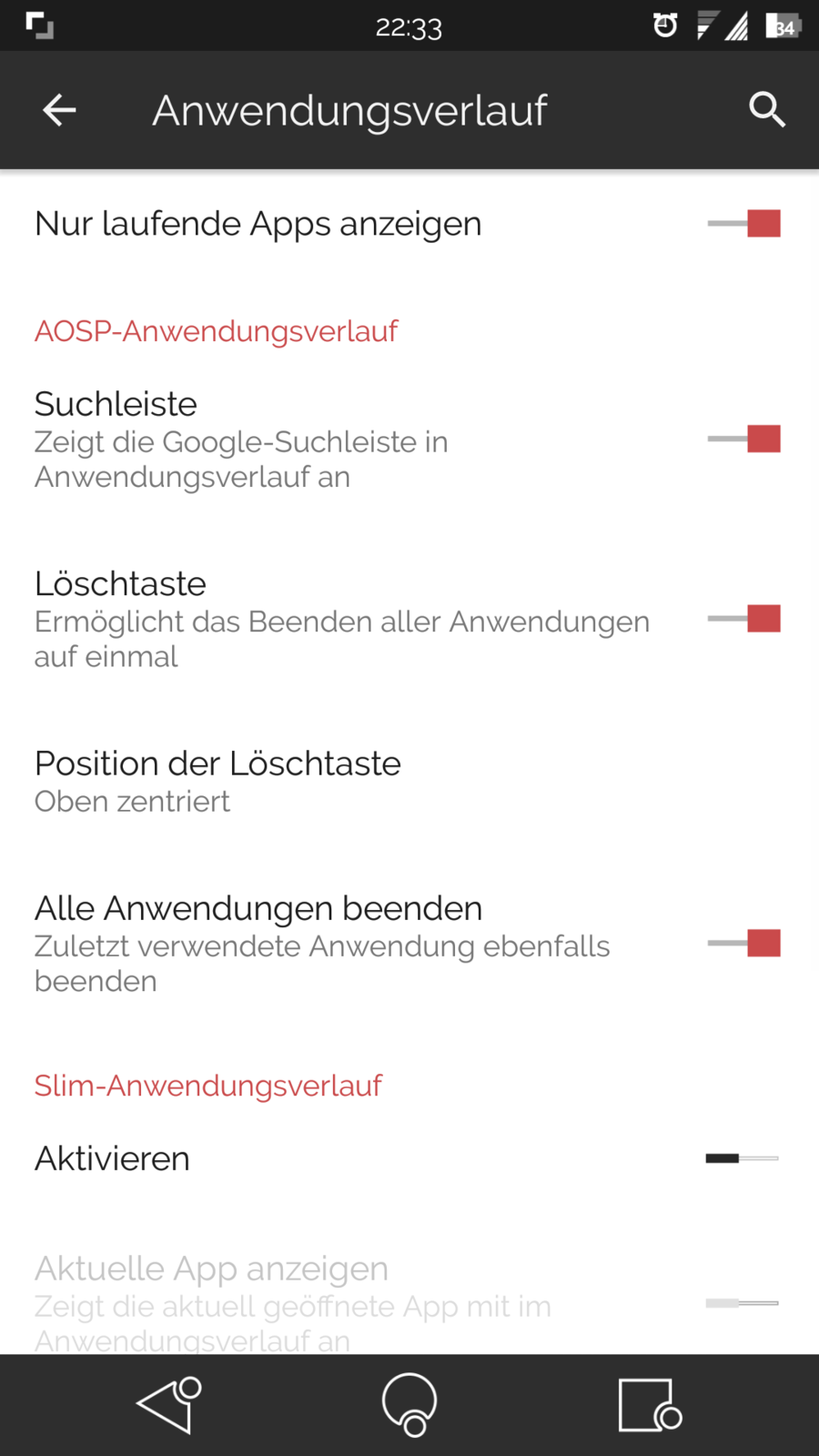Go back from Anwendungsverlauf settings
This screenshot has width=819, height=1456.
59,110
